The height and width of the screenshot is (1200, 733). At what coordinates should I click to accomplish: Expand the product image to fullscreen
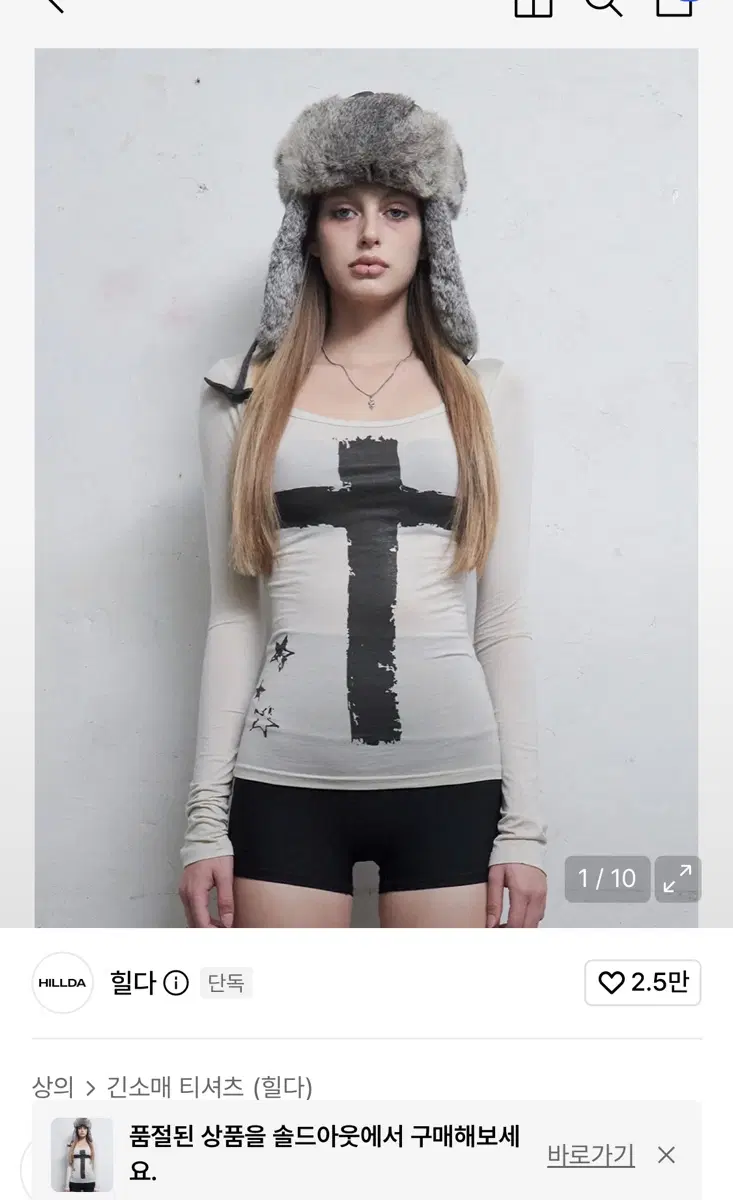pos(678,879)
